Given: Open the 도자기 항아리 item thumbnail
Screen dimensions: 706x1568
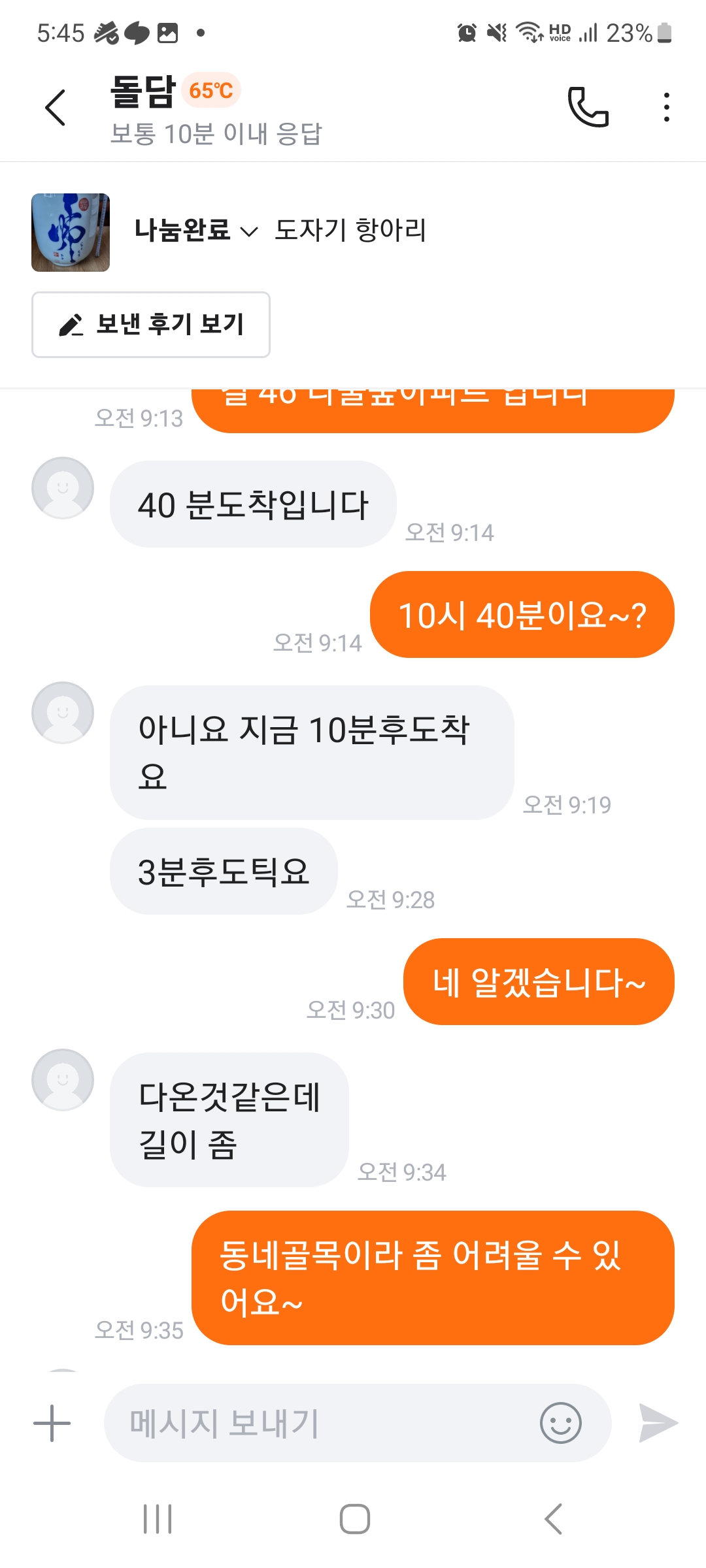Looking at the screenshot, I should tap(71, 233).
